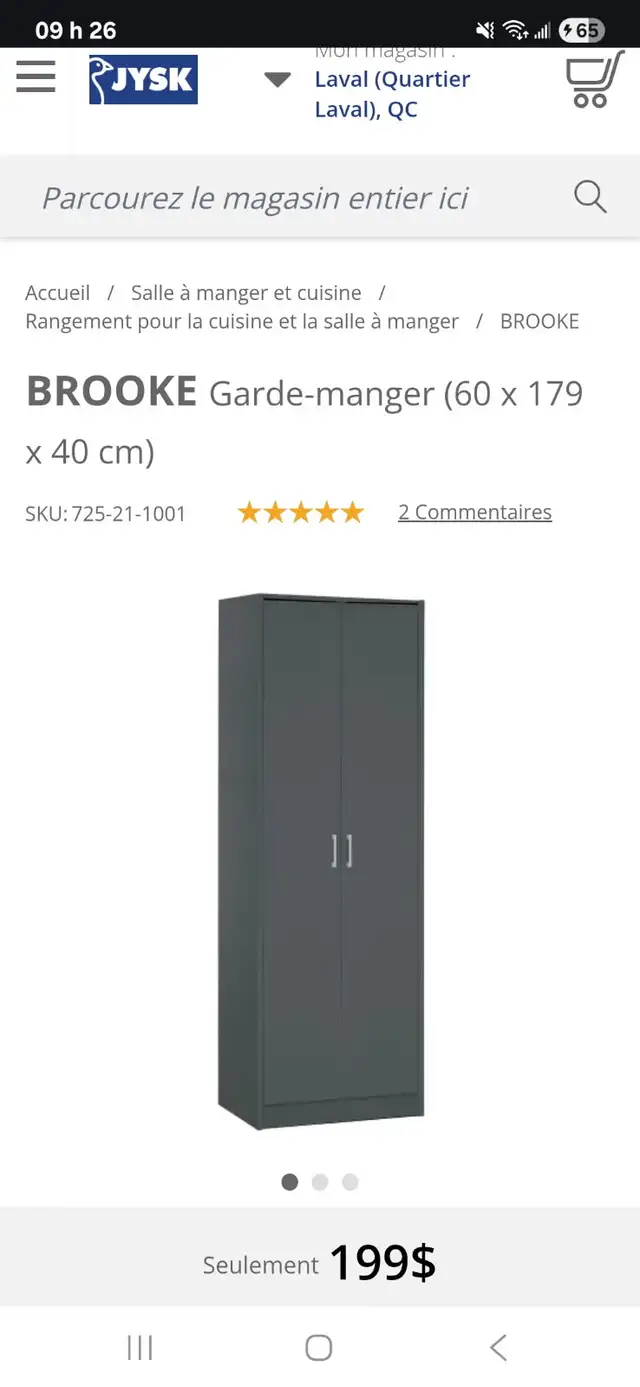Go to the Accueil breadcrumb
This screenshot has height=1387, width=640.
tap(57, 293)
